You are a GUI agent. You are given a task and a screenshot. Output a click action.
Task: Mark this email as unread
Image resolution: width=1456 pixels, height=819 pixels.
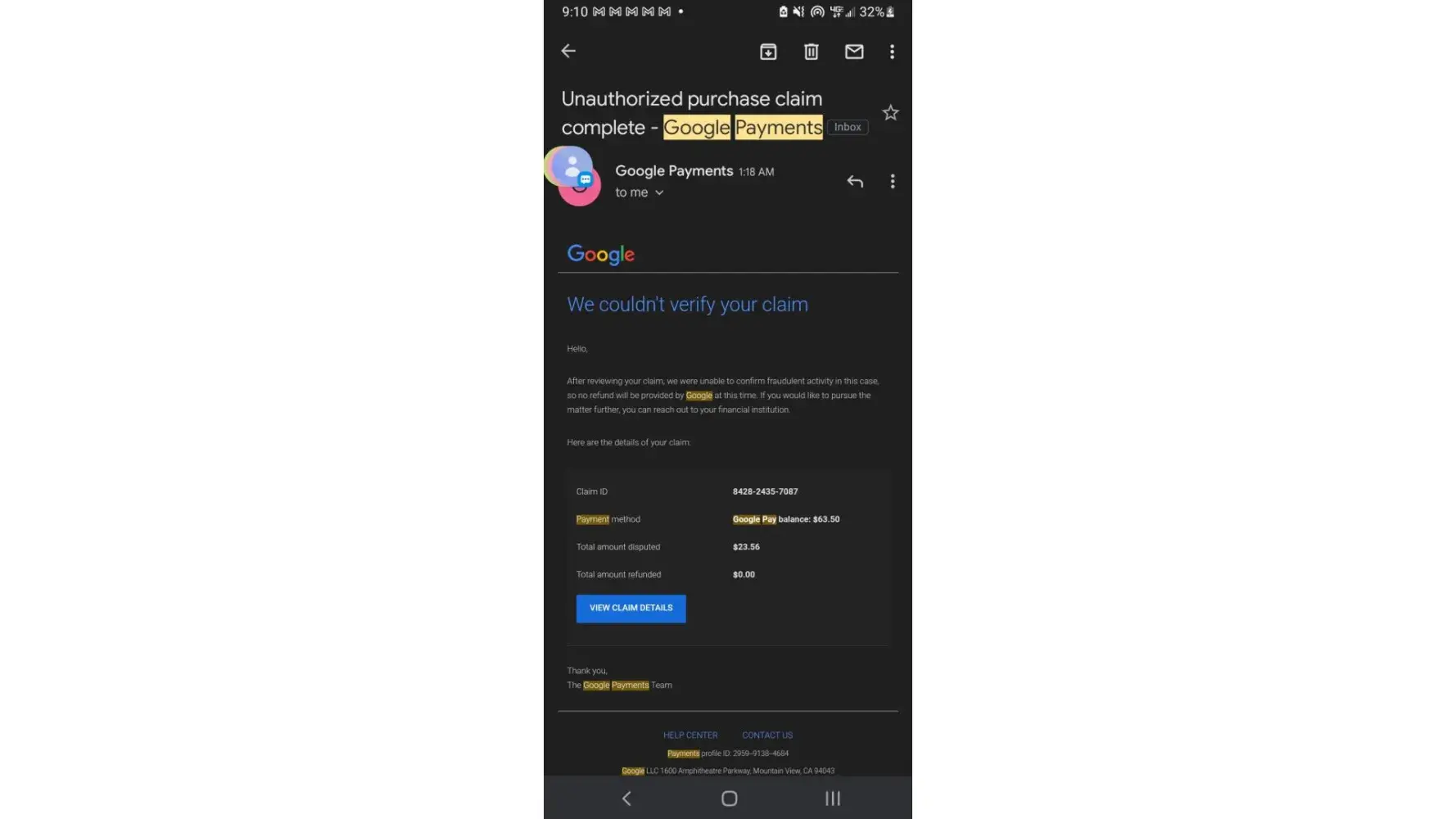(854, 52)
